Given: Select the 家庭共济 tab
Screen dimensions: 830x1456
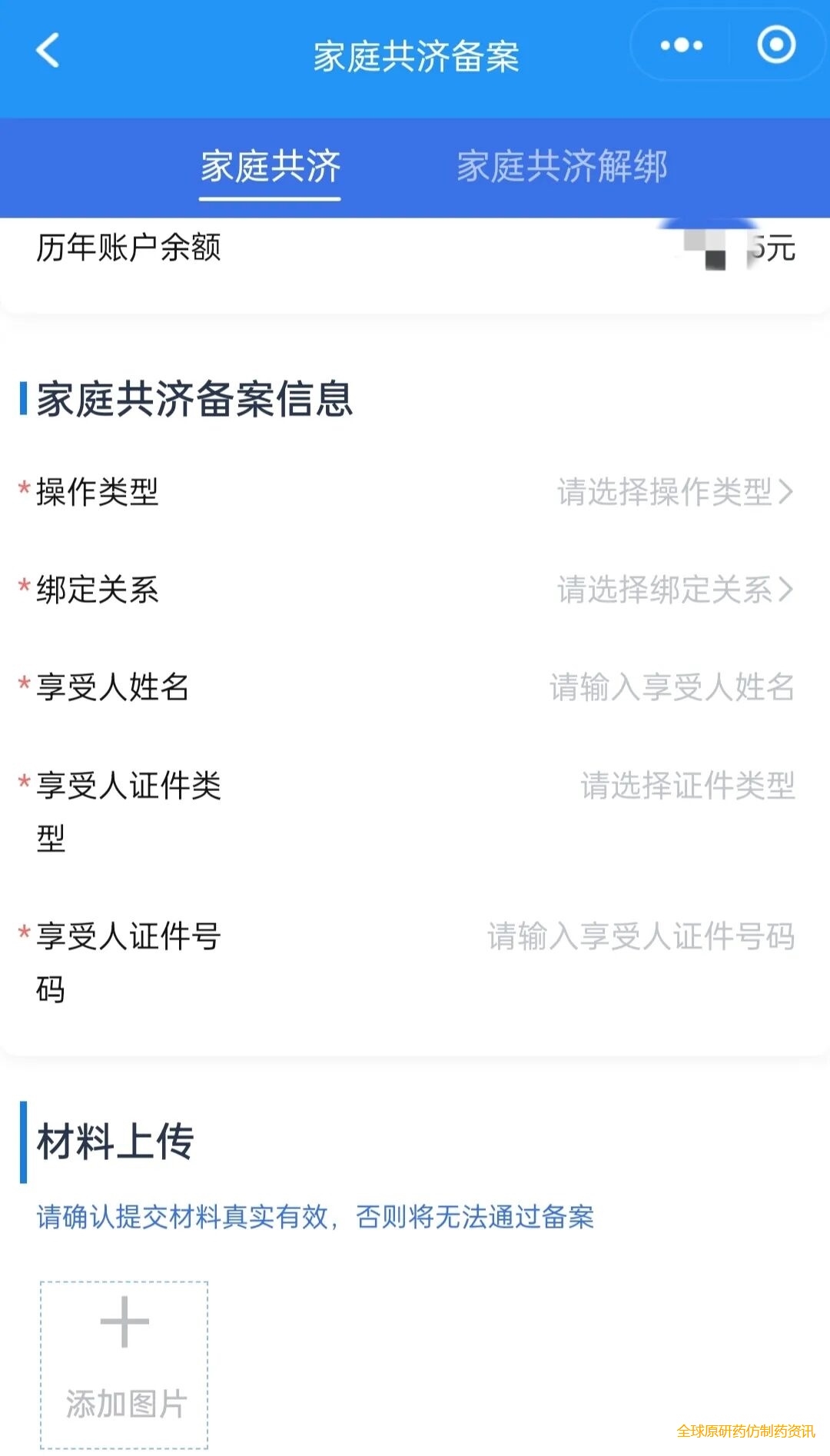Looking at the screenshot, I should tap(271, 166).
